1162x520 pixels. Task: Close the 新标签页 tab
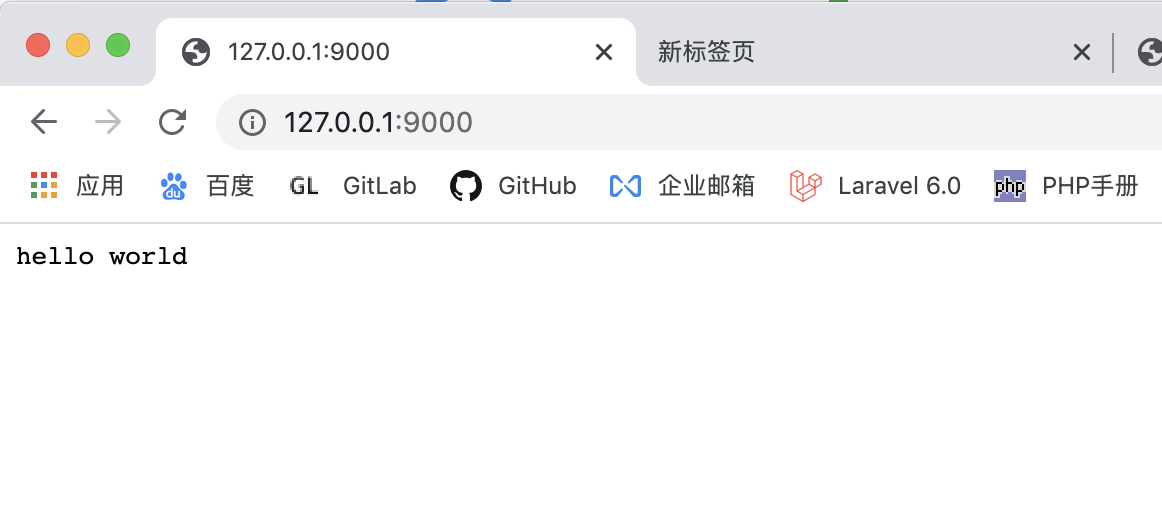[1081, 52]
